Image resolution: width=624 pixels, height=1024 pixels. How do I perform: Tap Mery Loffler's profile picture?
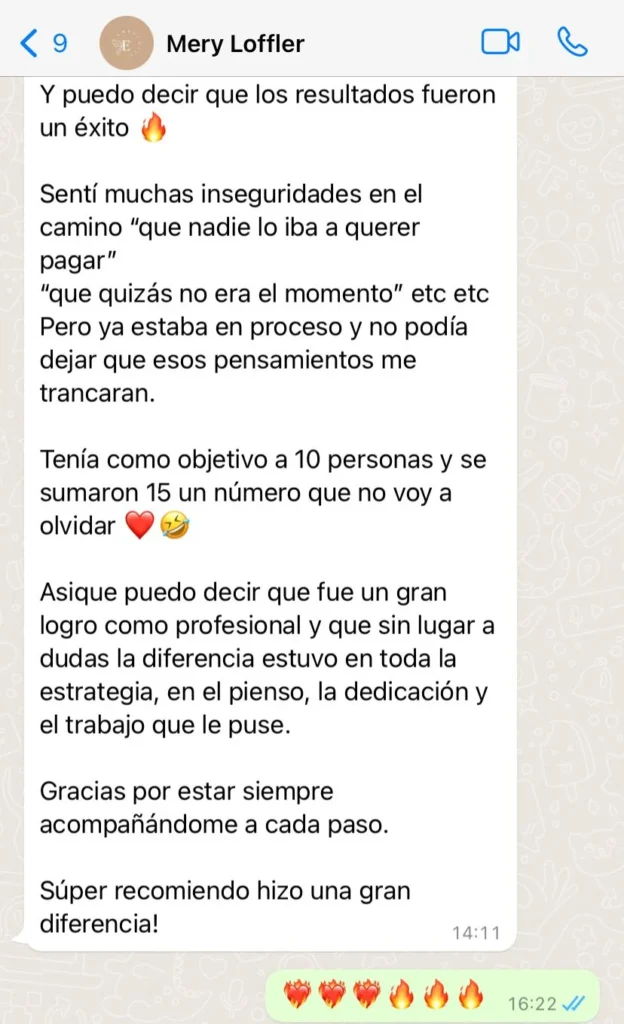point(127,43)
